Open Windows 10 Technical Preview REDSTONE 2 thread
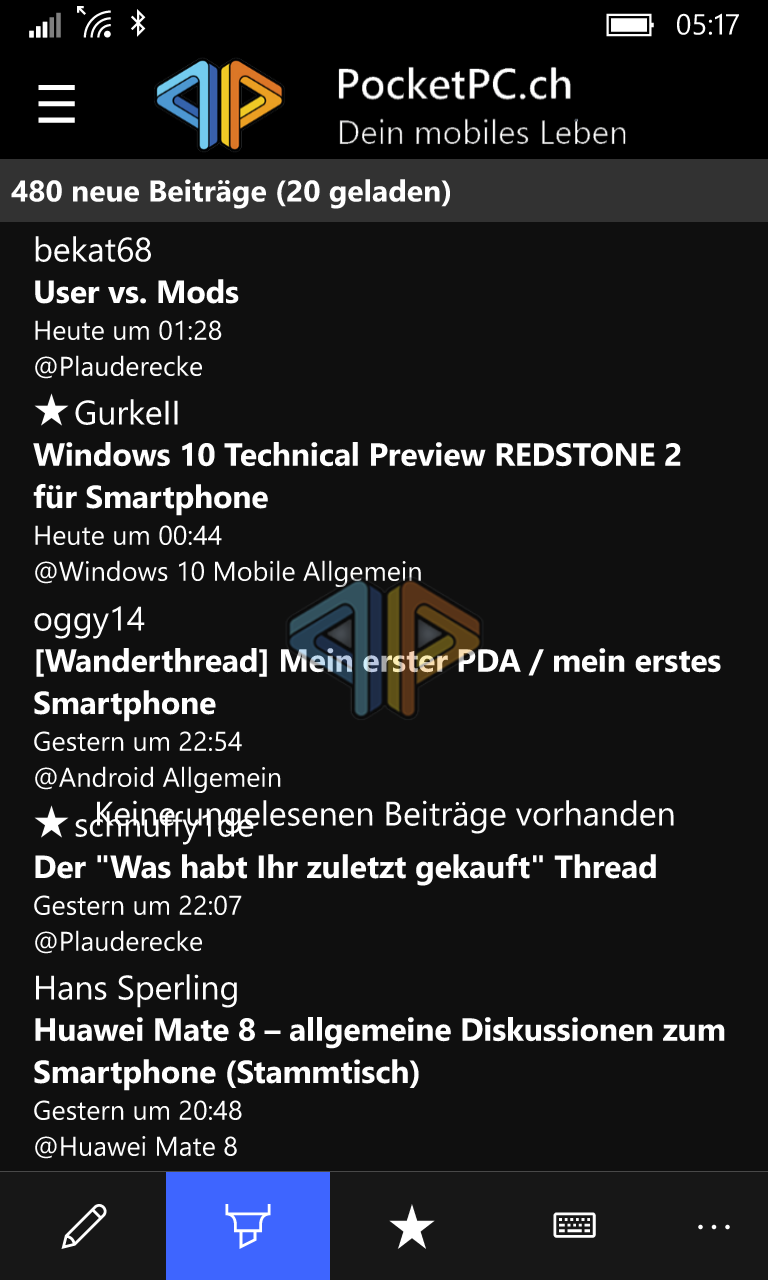Viewport: 768px width, 1280px height. point(358,476)
